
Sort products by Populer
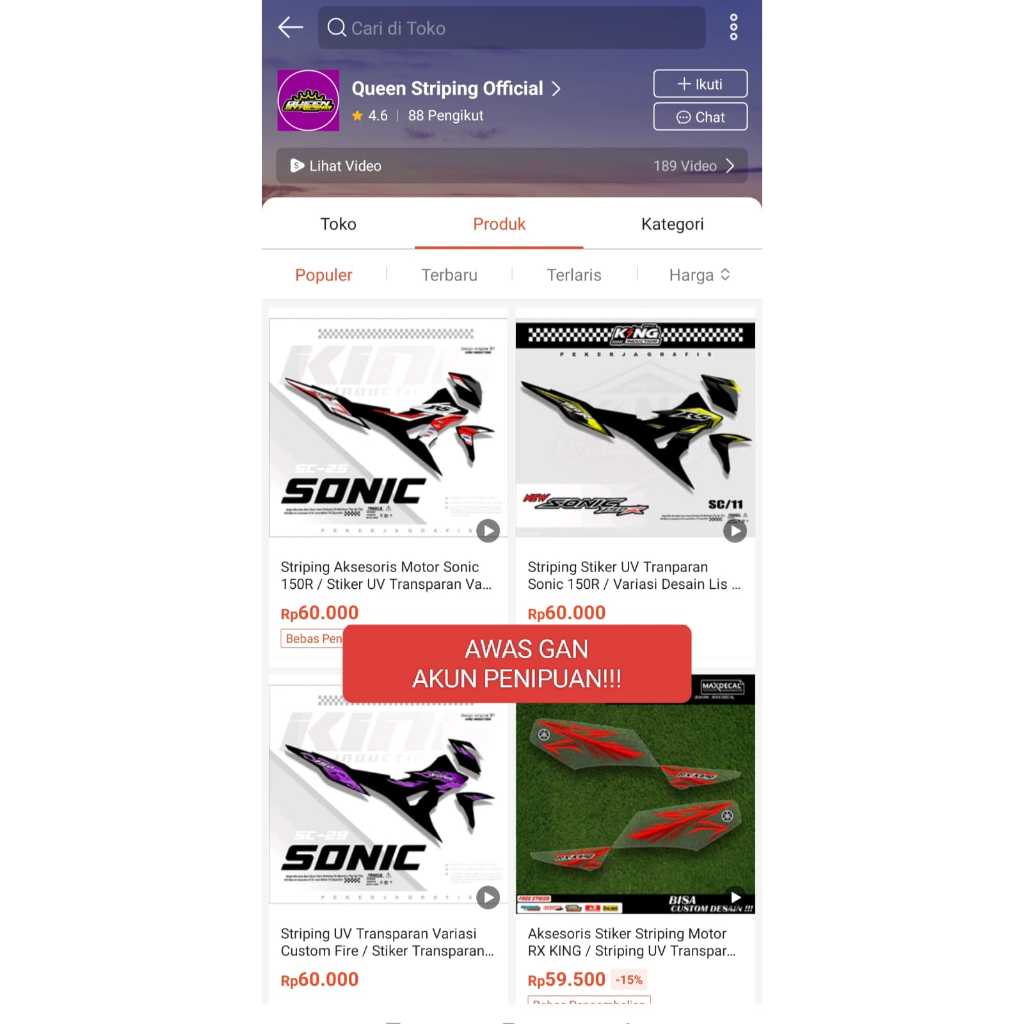point(323,275)
